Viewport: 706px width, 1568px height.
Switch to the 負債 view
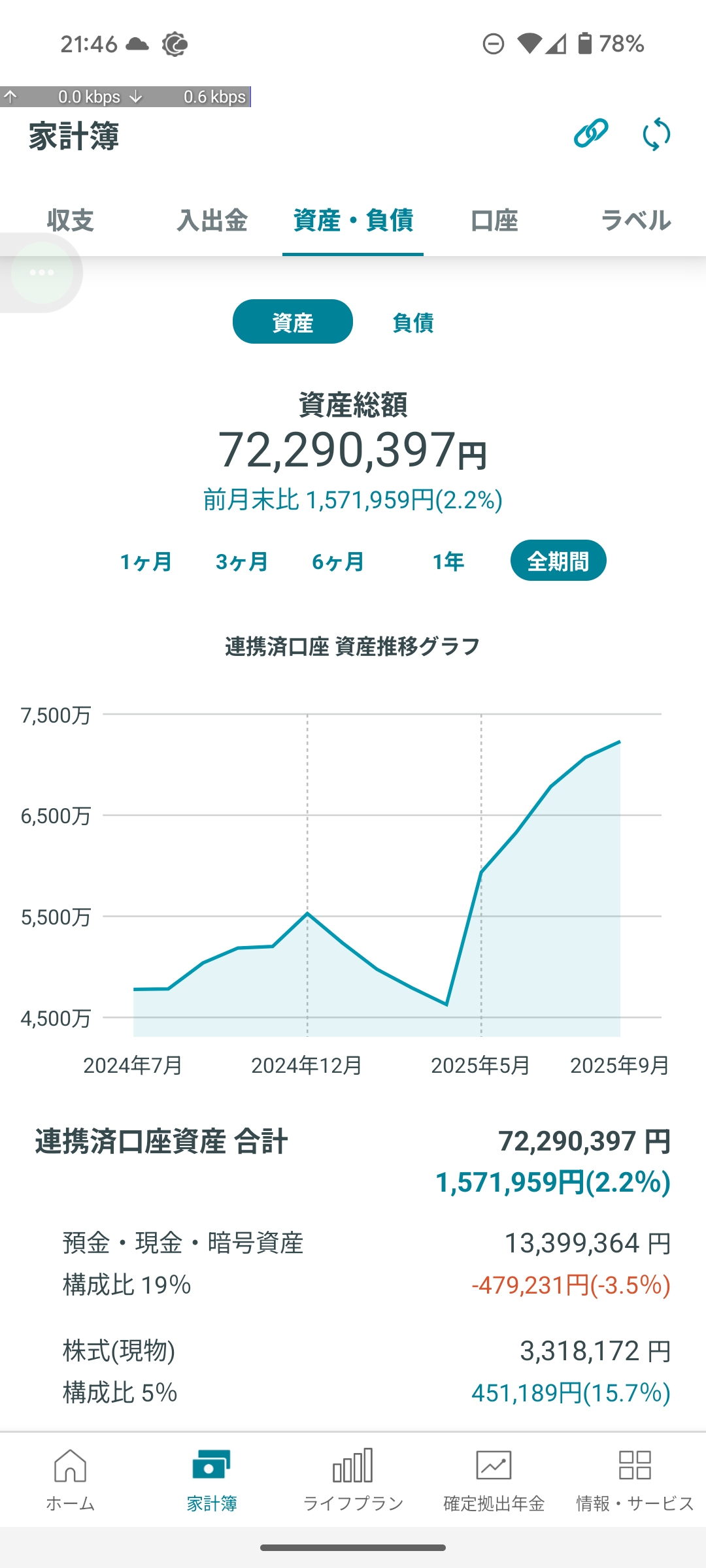pos(412,322)
